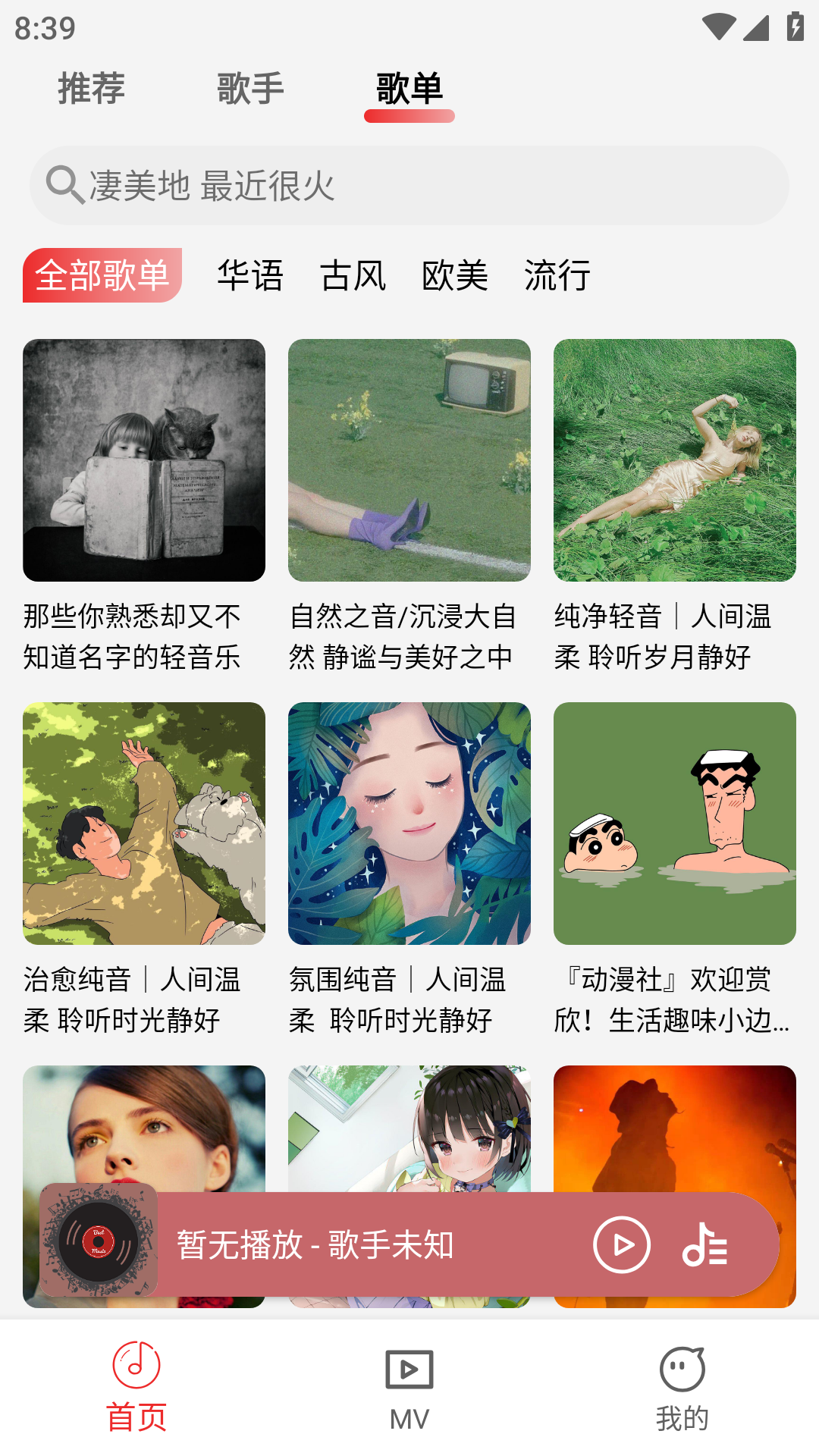Switch to the 歌手 tab
Screen dimensions: 819x1456
click(250, 89)
